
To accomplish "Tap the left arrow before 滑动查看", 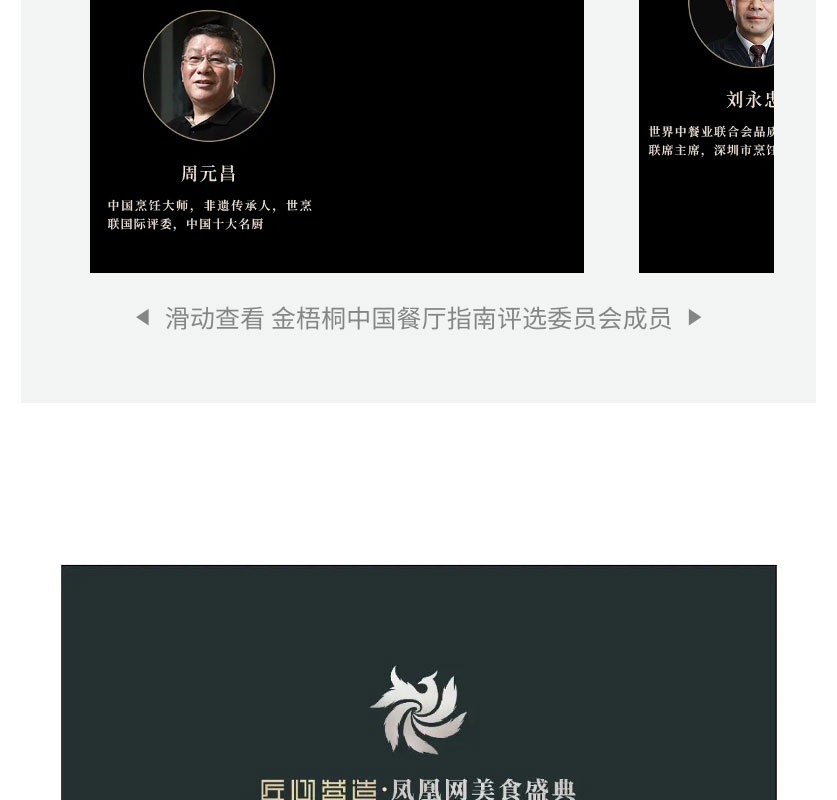I will pyautogui.click(x=143, y=318).
